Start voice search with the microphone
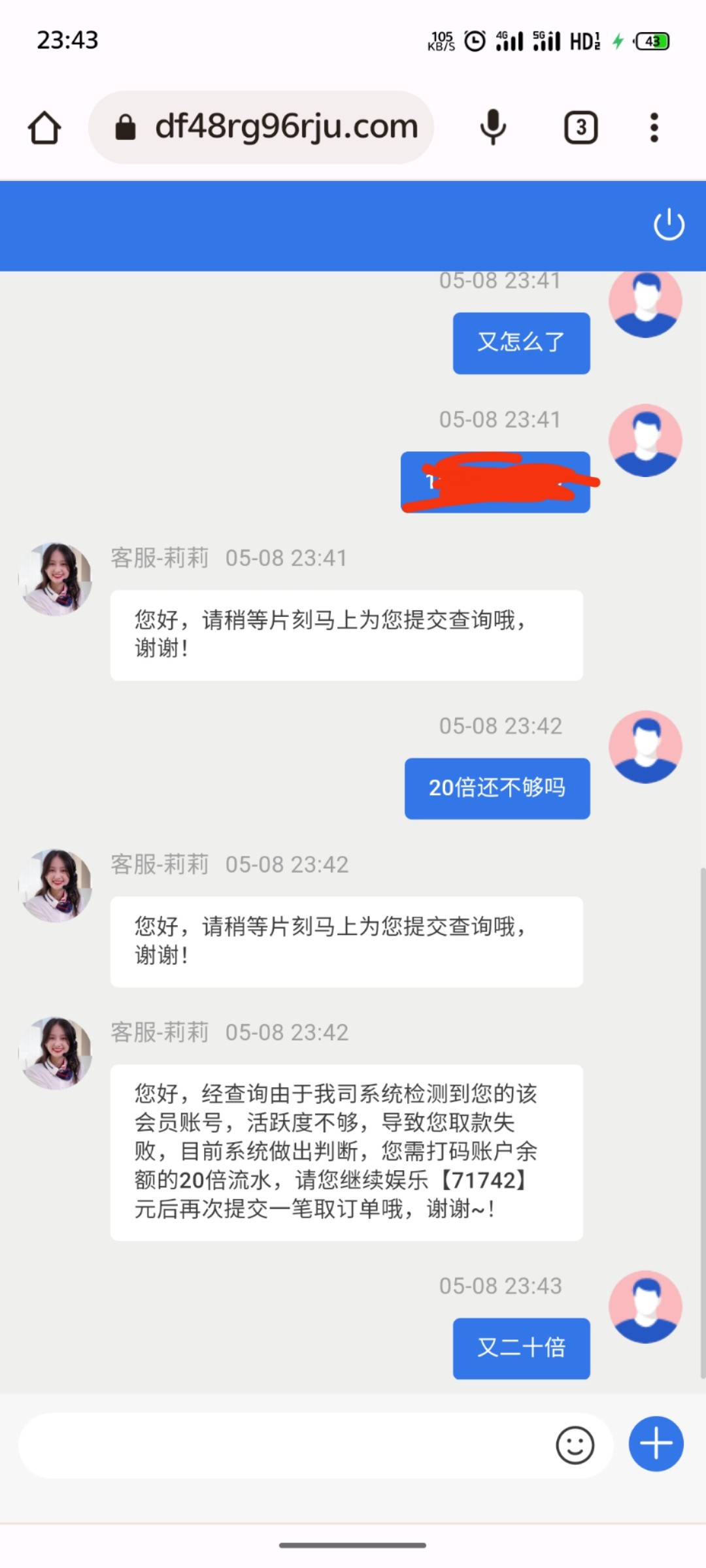This screenshot has width=706, height=1568. click(493, 127)
